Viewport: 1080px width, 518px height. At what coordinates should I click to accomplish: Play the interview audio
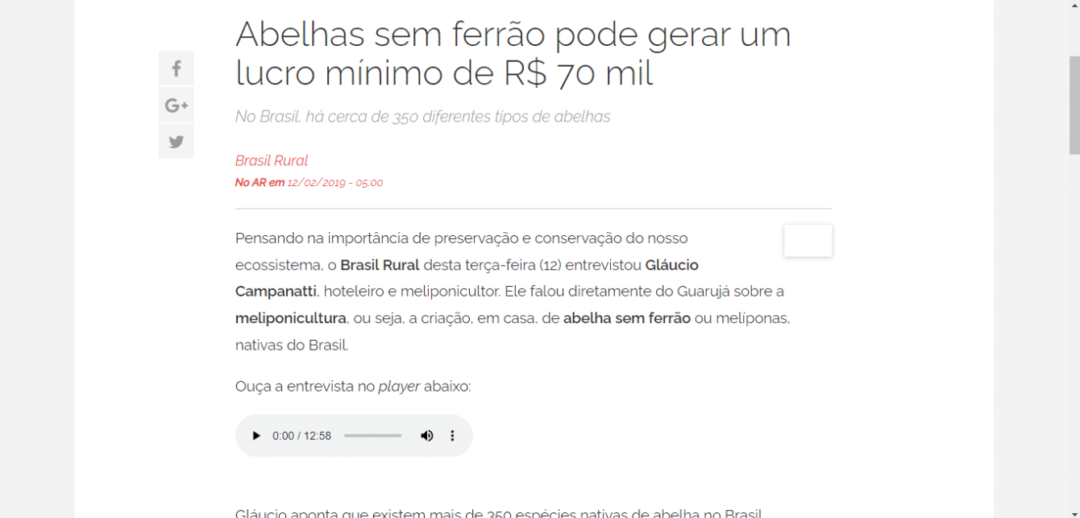(x=256, y=436)
